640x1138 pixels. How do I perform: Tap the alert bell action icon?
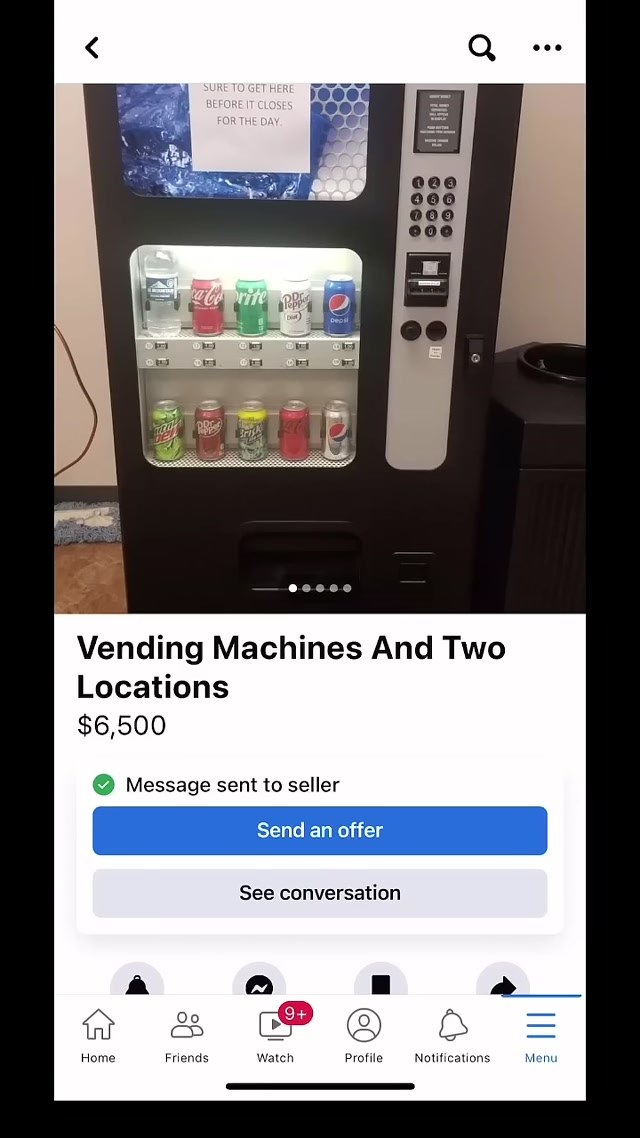137,983
